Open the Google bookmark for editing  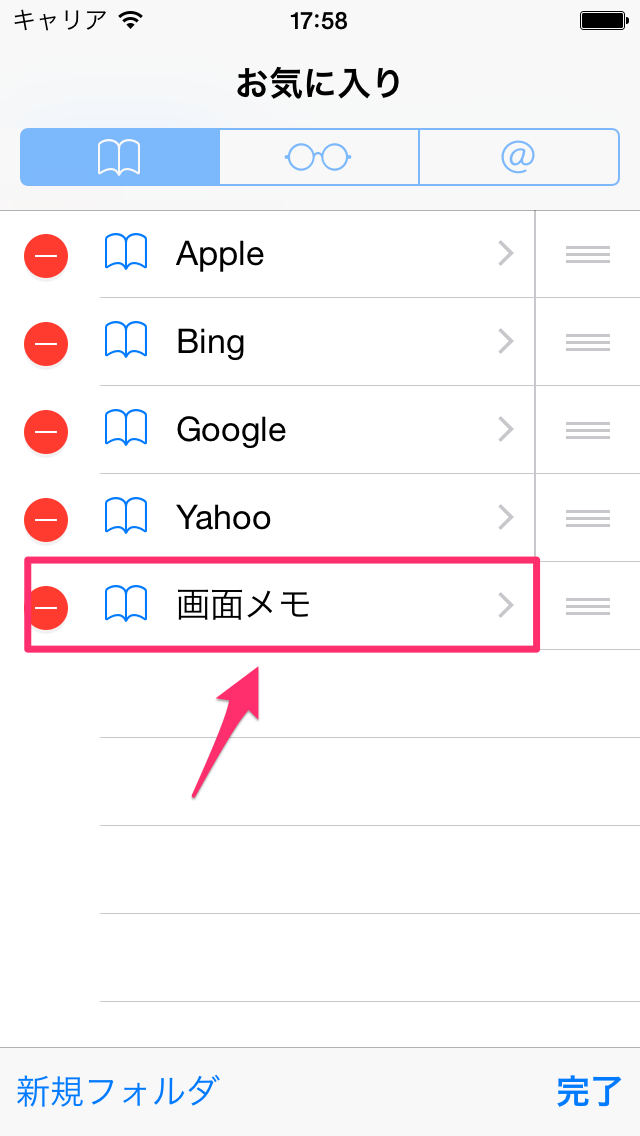click(x=317, y=430)
